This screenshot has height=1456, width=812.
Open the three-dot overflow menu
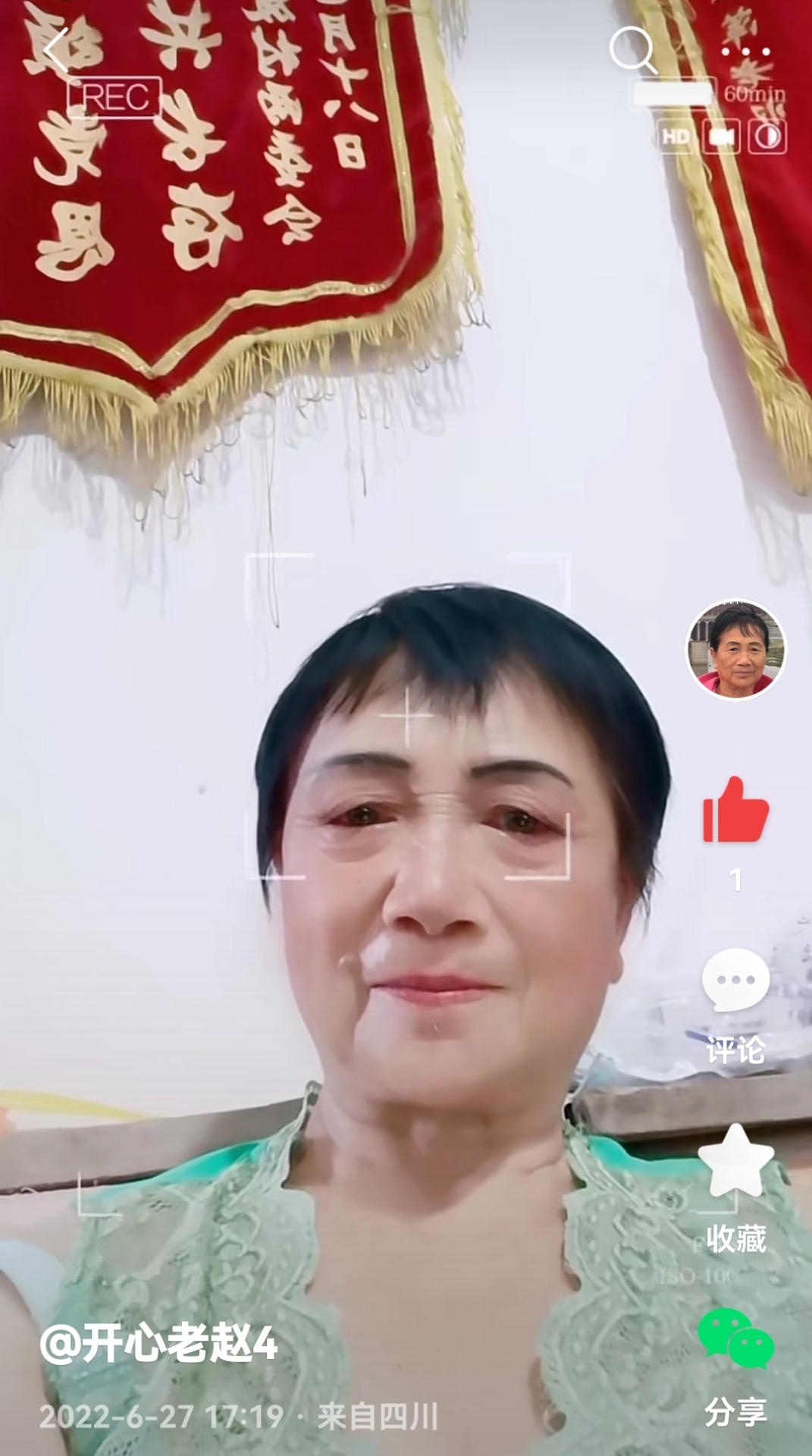[x=745, y=52]
